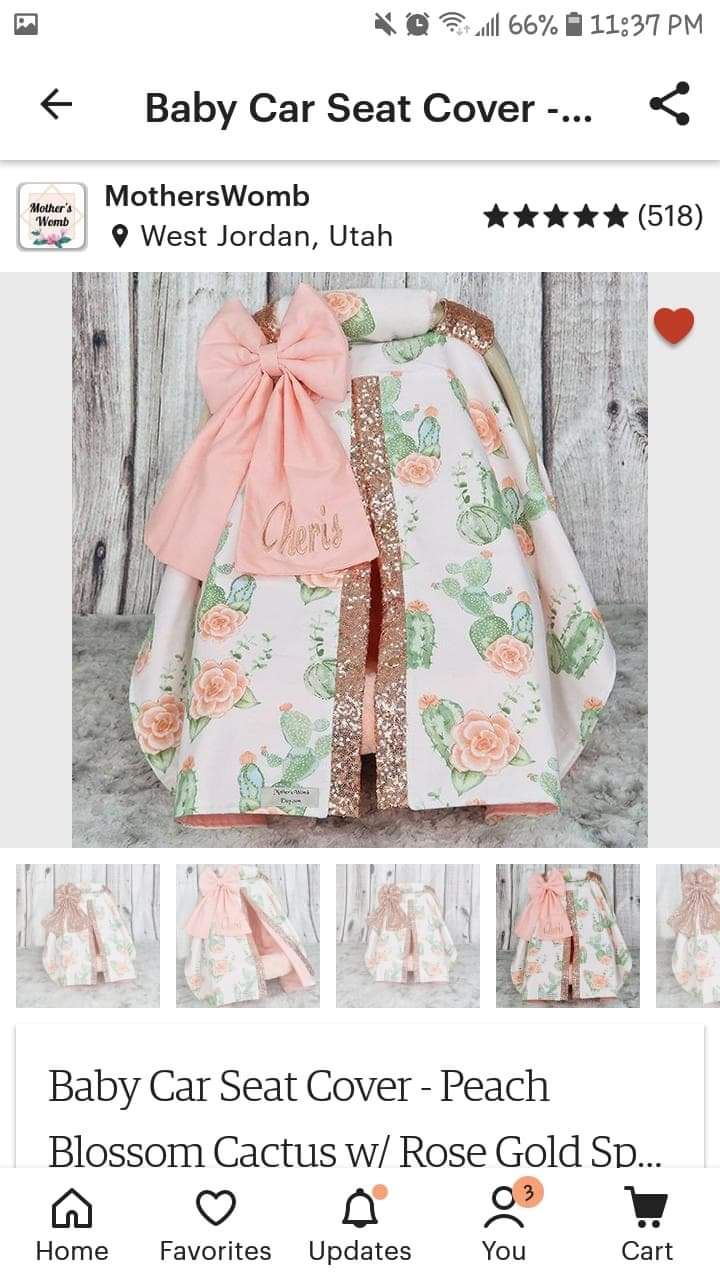The width and height of the screenshot is (720, 1280).
Task: Select the second photo thumbnail
Action: click(248, 935)
